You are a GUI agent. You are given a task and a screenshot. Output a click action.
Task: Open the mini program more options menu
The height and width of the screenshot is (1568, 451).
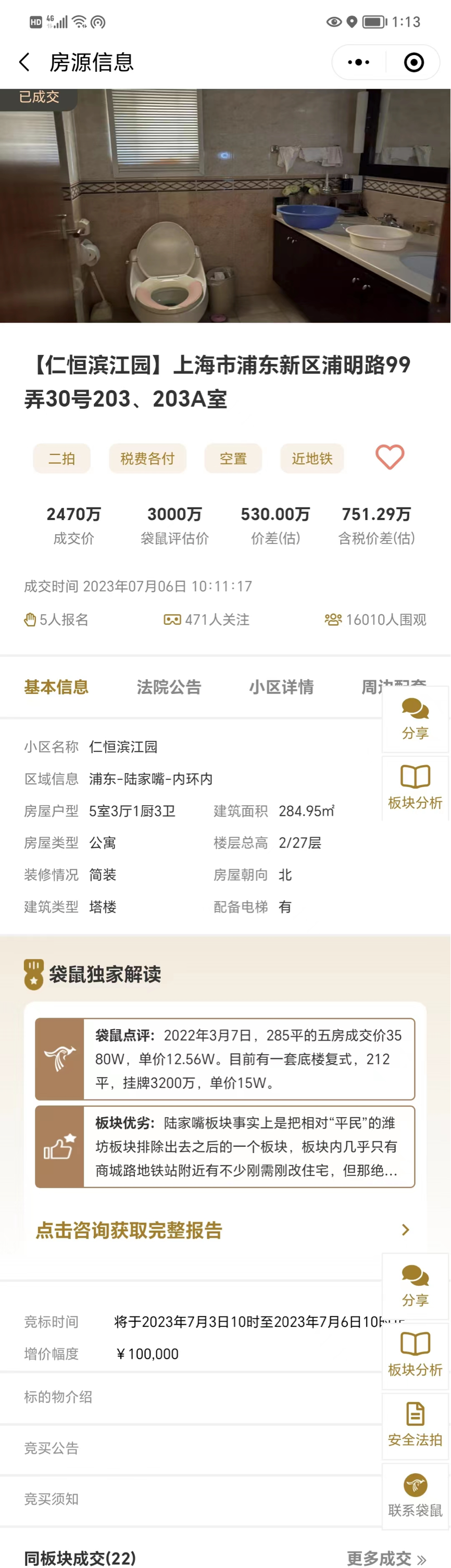358,62
